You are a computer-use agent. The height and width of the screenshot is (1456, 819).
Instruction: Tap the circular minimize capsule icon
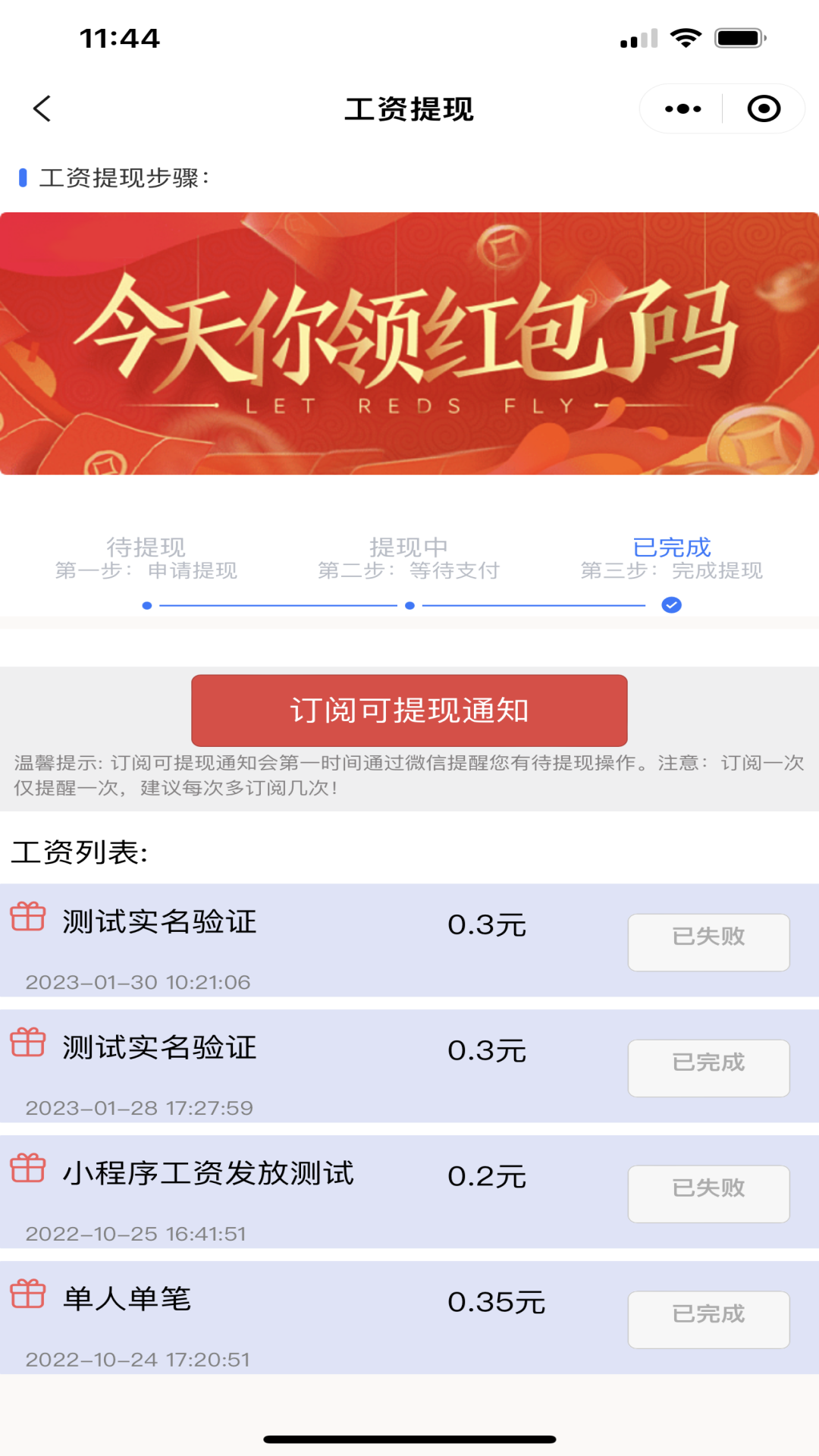(x=763, y=108)
